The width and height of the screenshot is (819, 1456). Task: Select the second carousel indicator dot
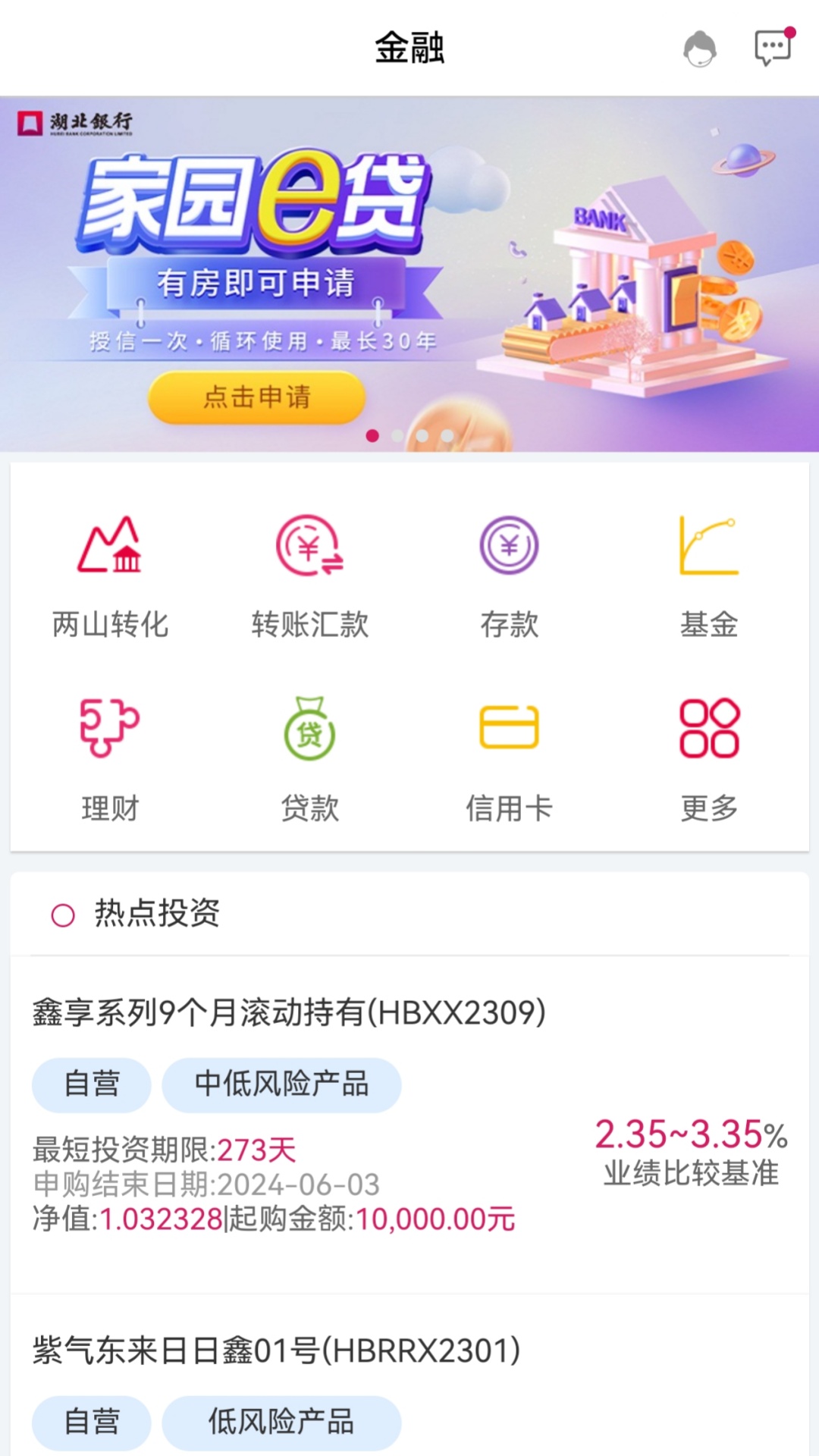tap(397, 435)
